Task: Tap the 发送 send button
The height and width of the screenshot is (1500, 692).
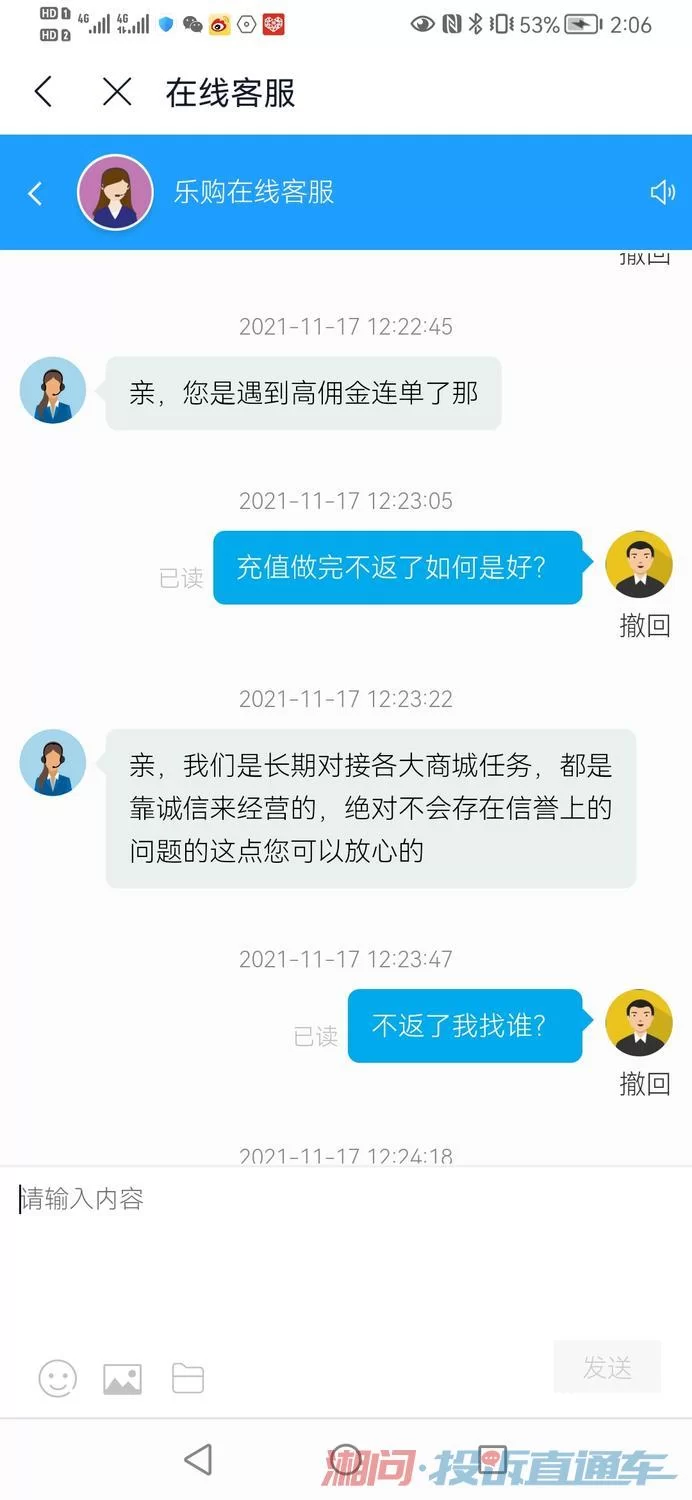Action: 607,1367
